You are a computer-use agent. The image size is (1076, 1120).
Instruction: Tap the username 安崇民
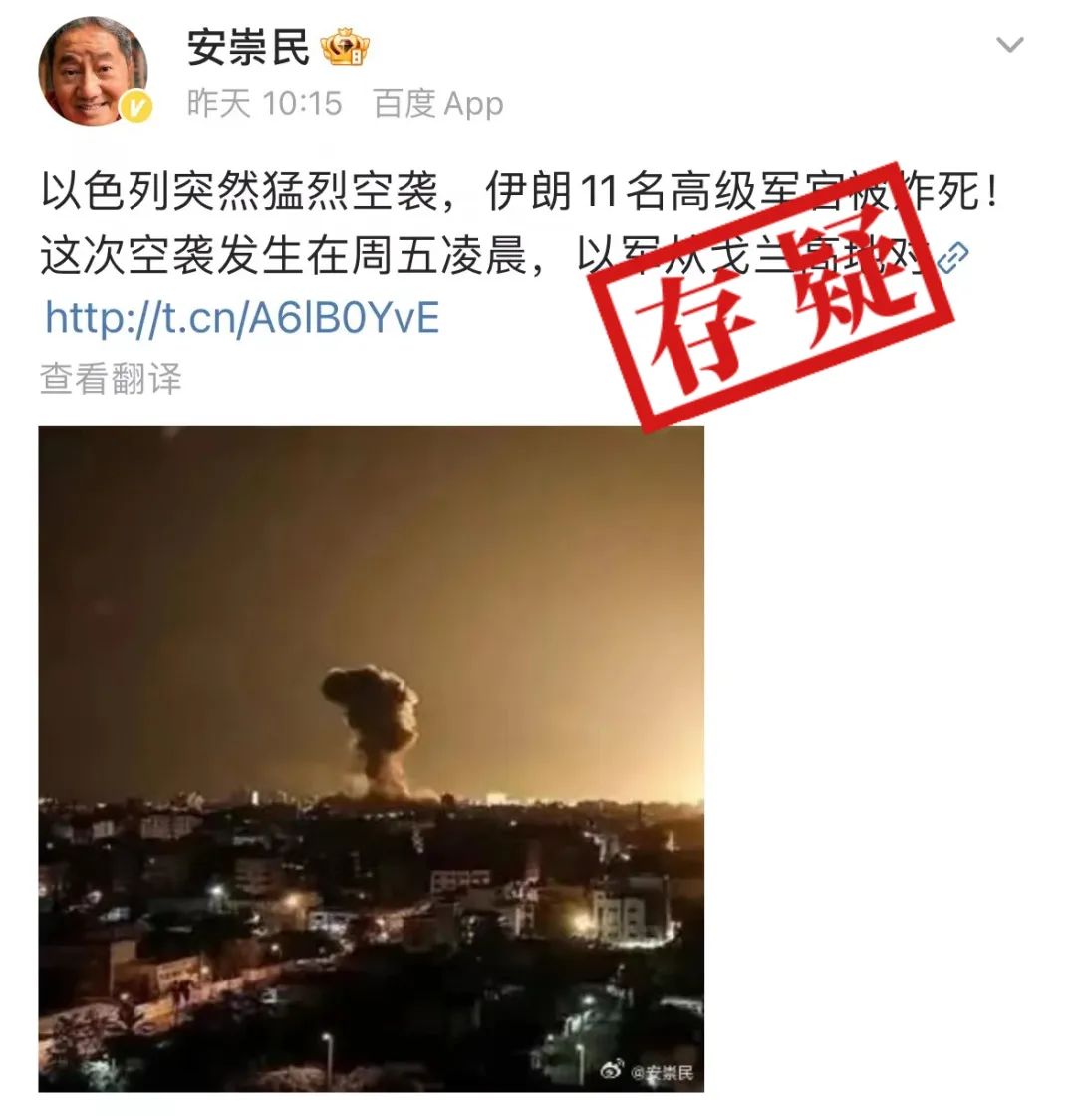(x=248, y=47)
